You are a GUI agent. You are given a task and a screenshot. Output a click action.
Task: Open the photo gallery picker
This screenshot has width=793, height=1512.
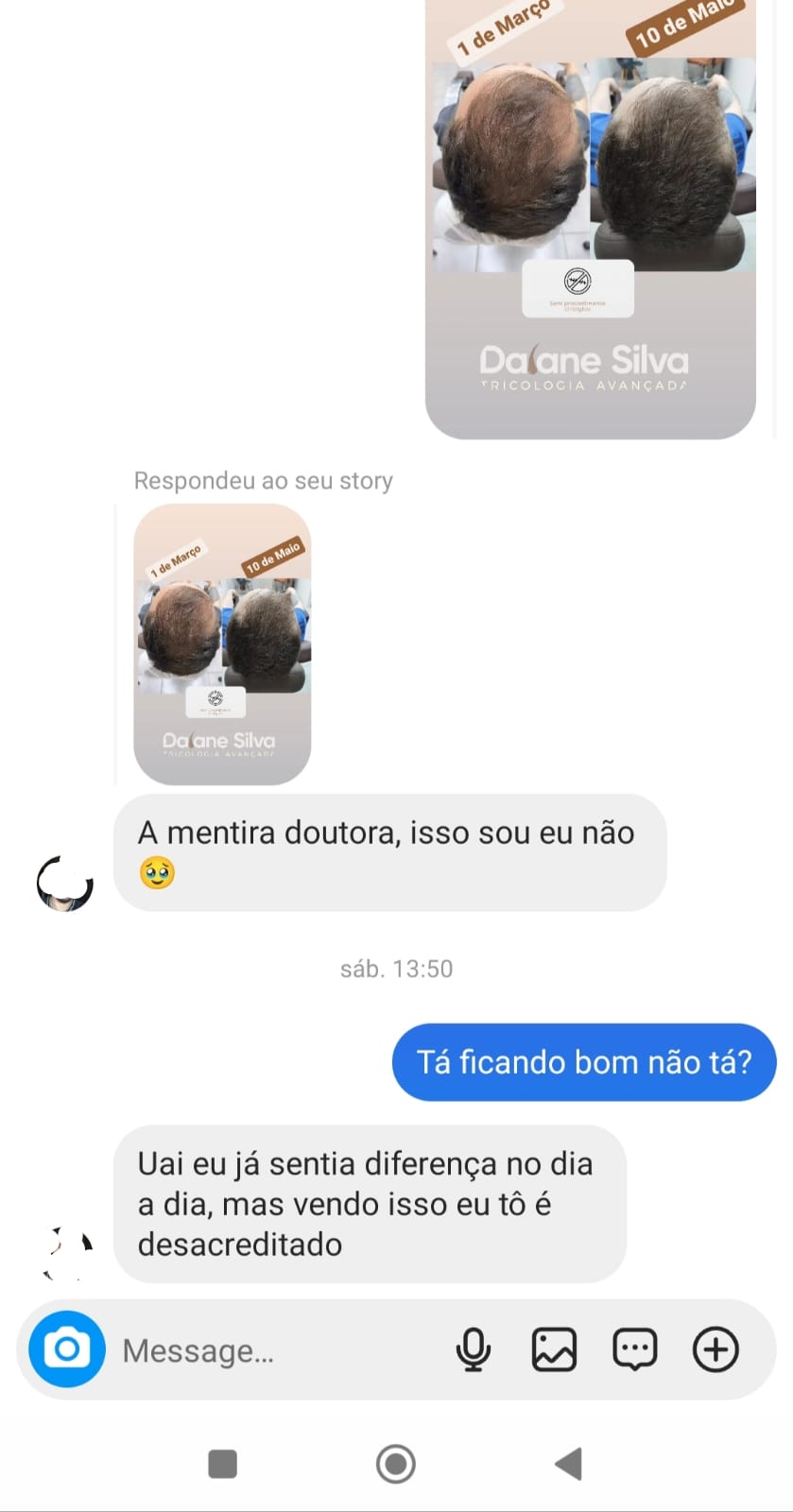554,1349
